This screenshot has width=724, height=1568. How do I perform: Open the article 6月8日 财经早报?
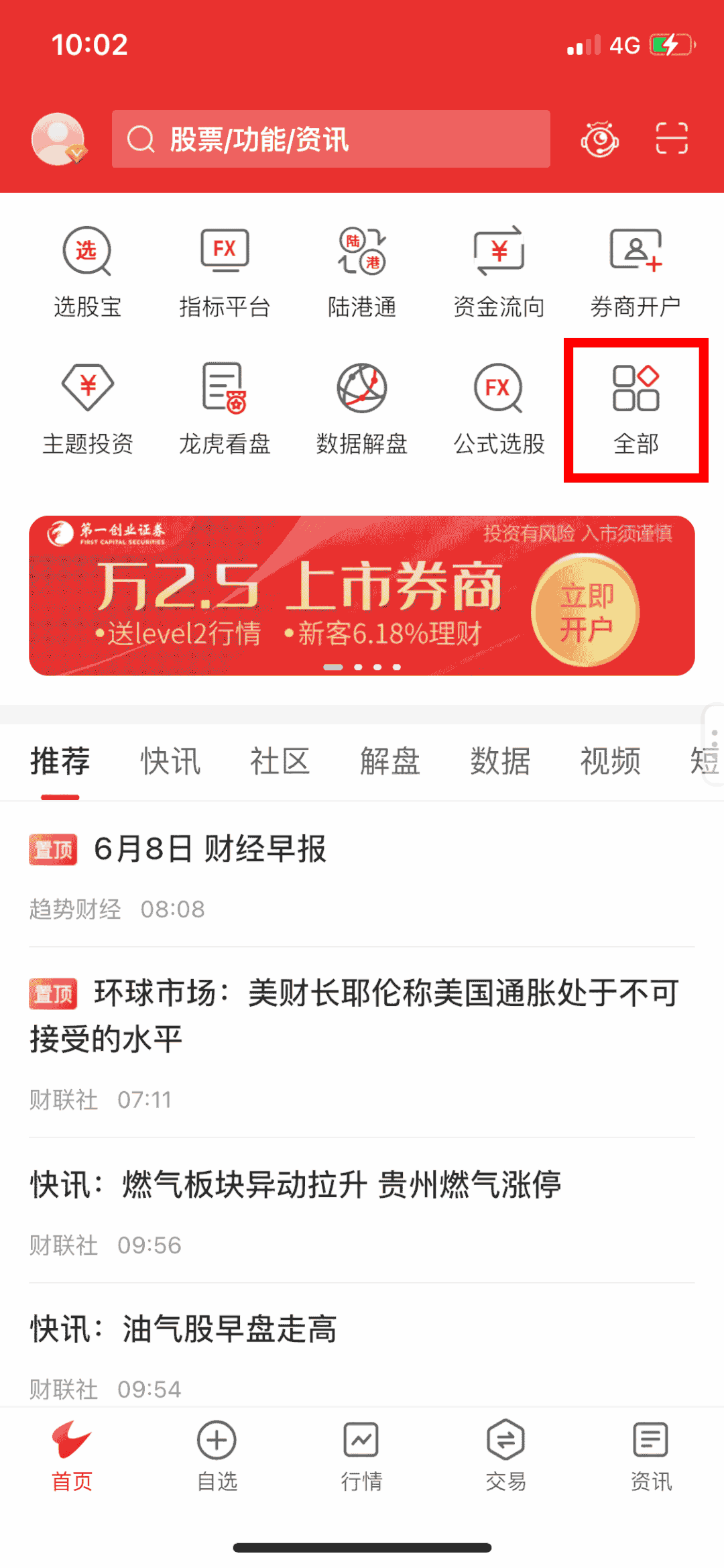pos(210,849)
